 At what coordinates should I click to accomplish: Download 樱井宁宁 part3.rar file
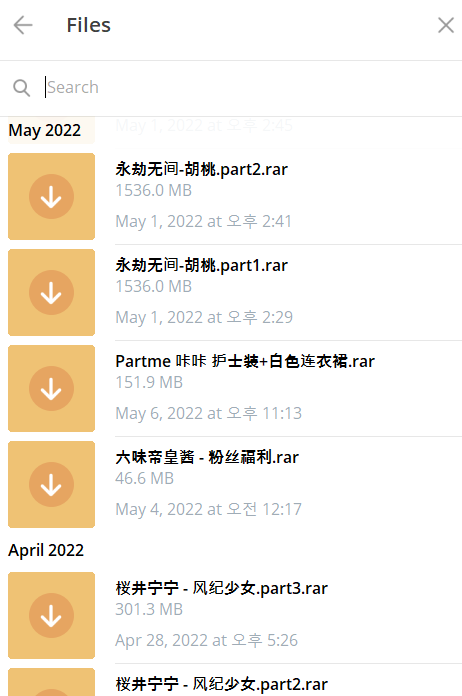[51, 616]
